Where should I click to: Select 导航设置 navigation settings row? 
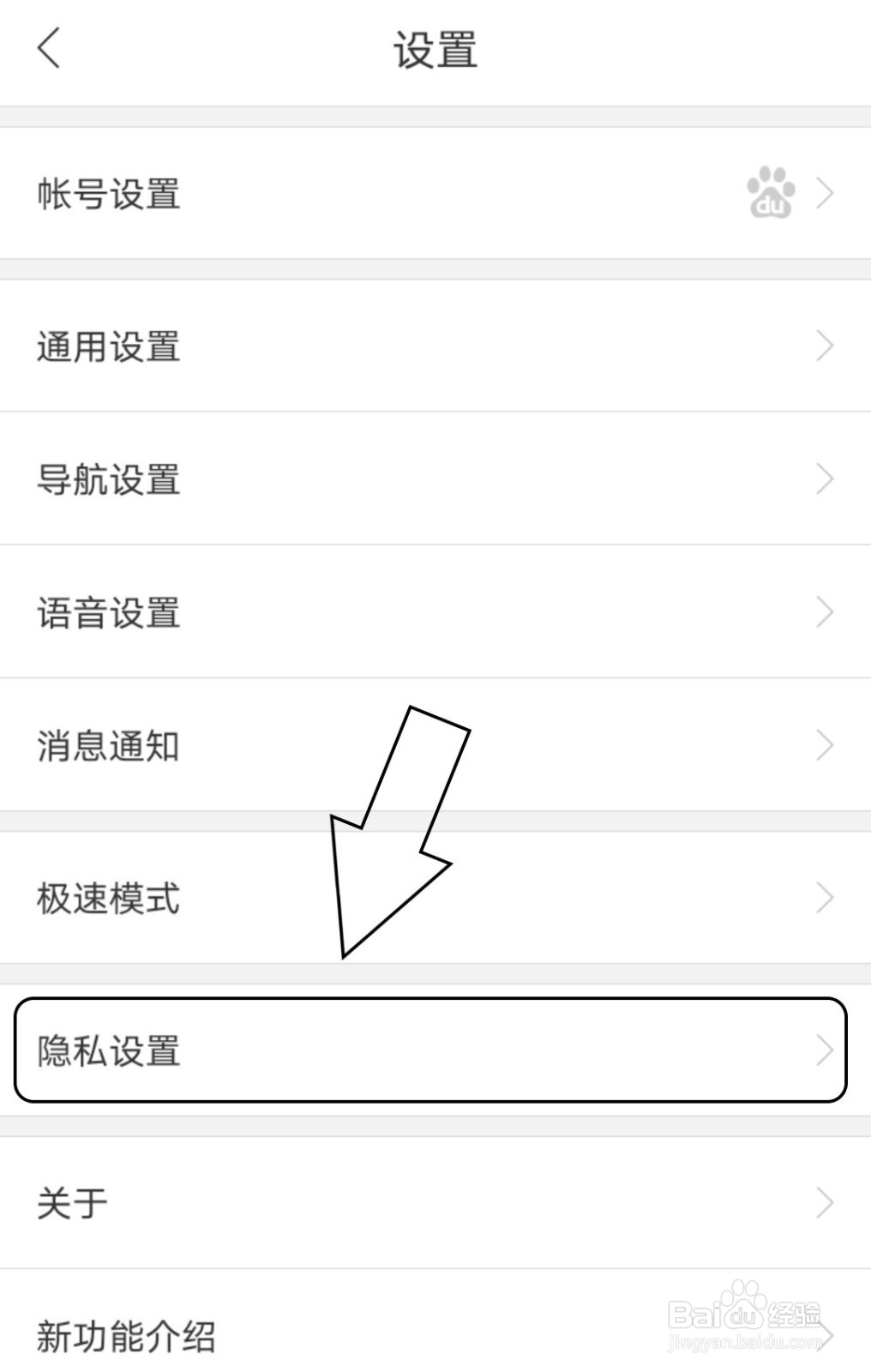(x=109, y=479)
